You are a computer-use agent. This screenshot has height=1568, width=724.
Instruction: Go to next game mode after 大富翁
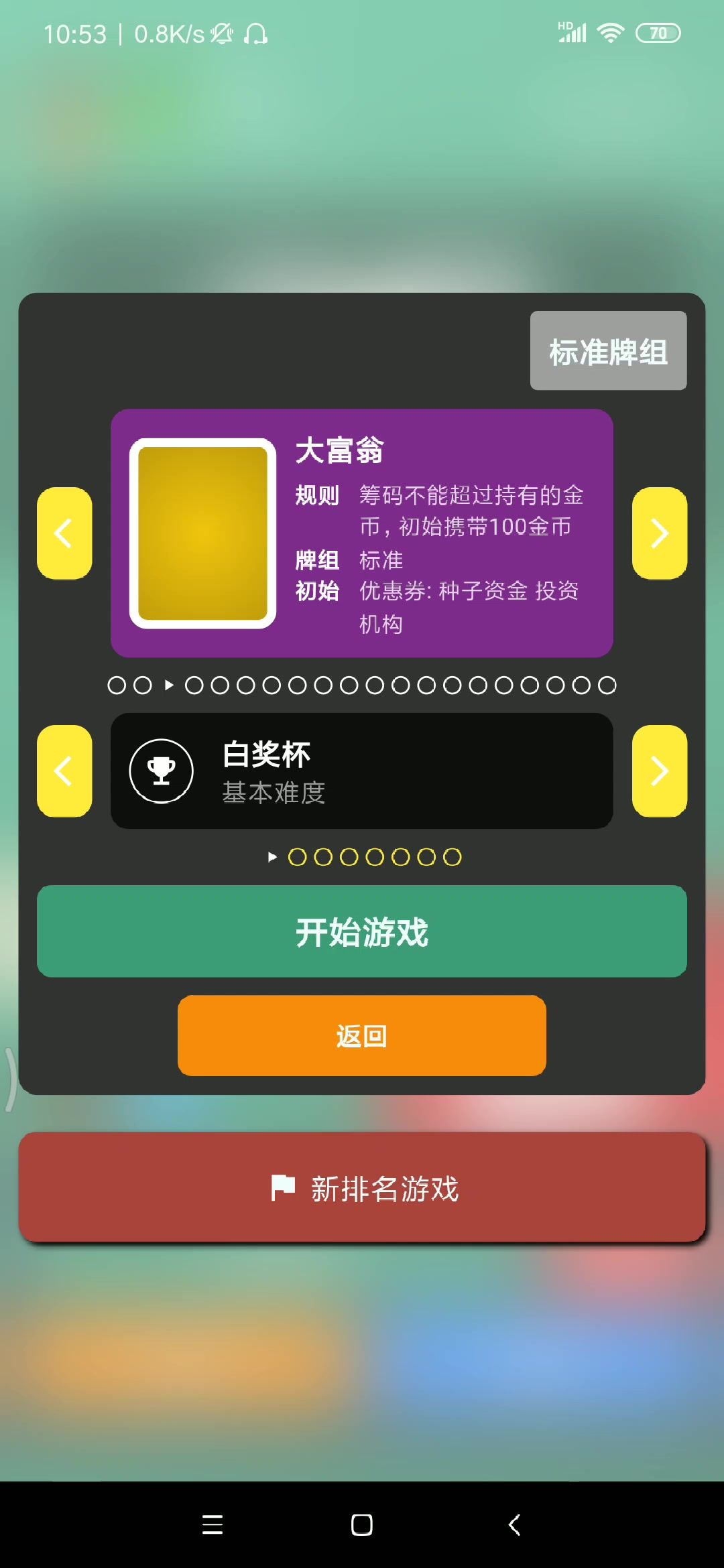pos(659,533)
